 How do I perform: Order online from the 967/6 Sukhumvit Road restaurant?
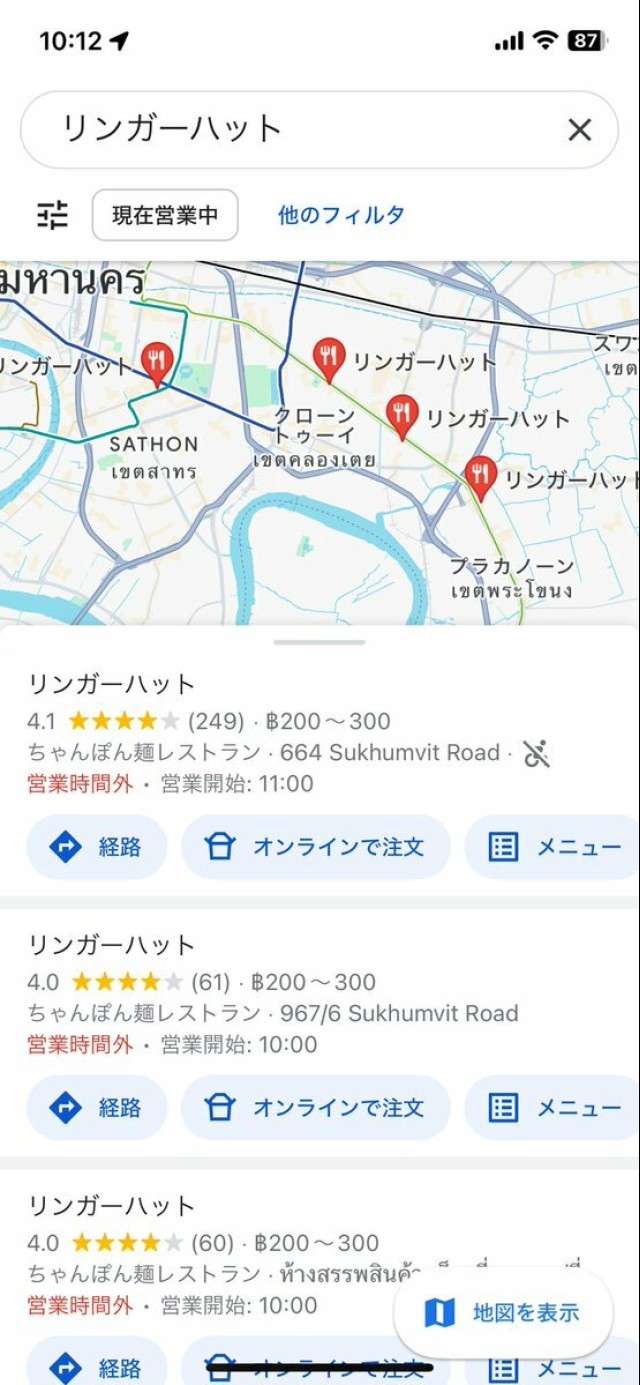(316, 1108)
